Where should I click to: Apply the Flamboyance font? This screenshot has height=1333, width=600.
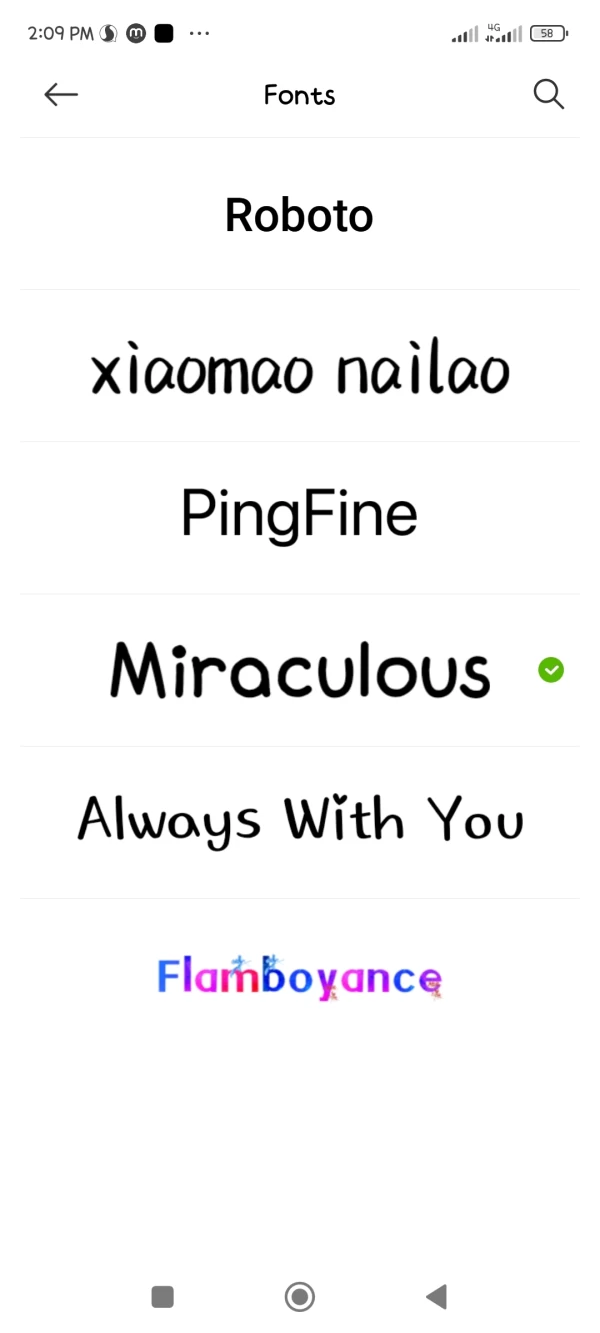coord(299,977)
